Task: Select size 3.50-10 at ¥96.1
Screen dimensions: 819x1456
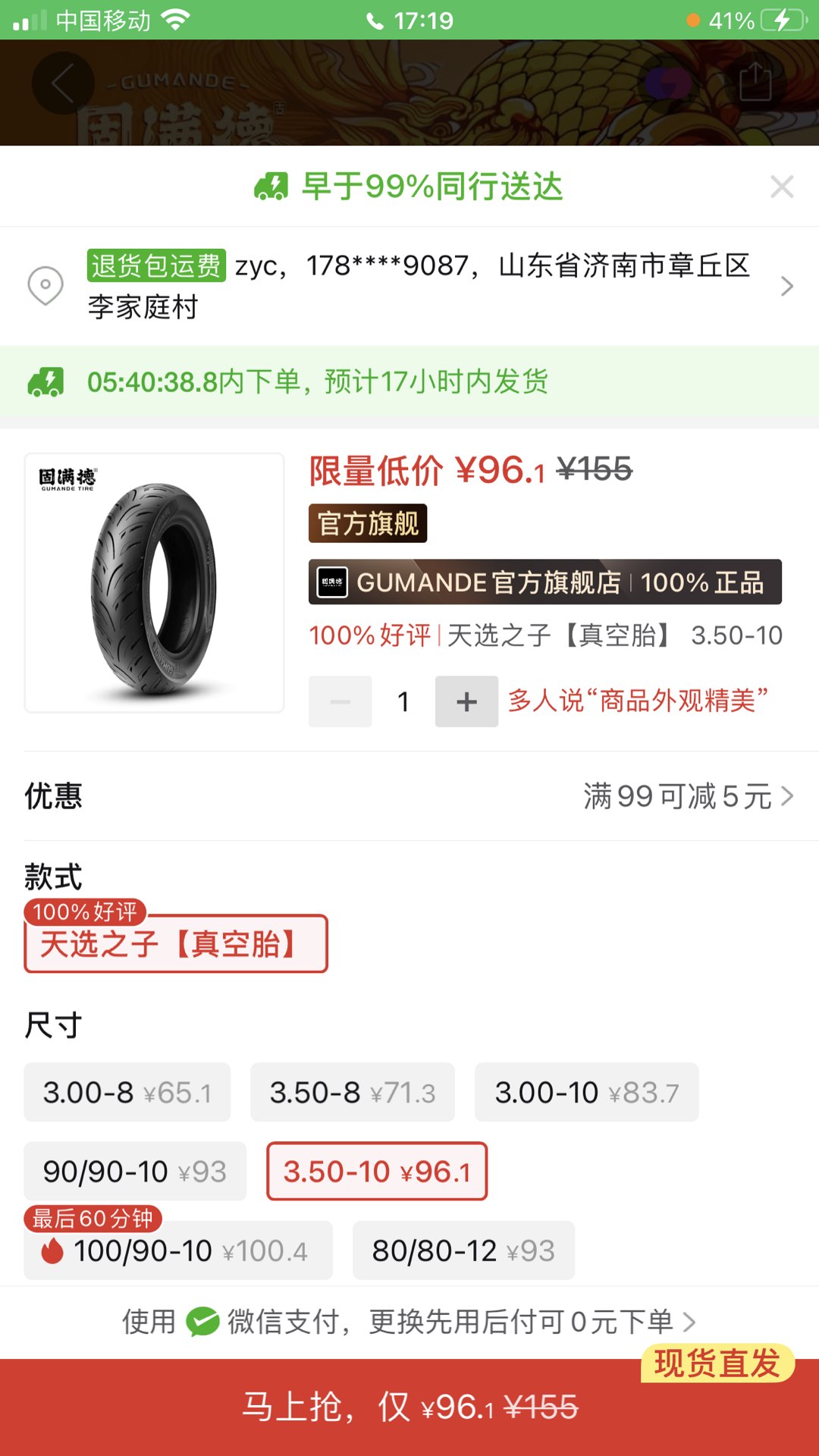Action: click(x=377, y=1172)
